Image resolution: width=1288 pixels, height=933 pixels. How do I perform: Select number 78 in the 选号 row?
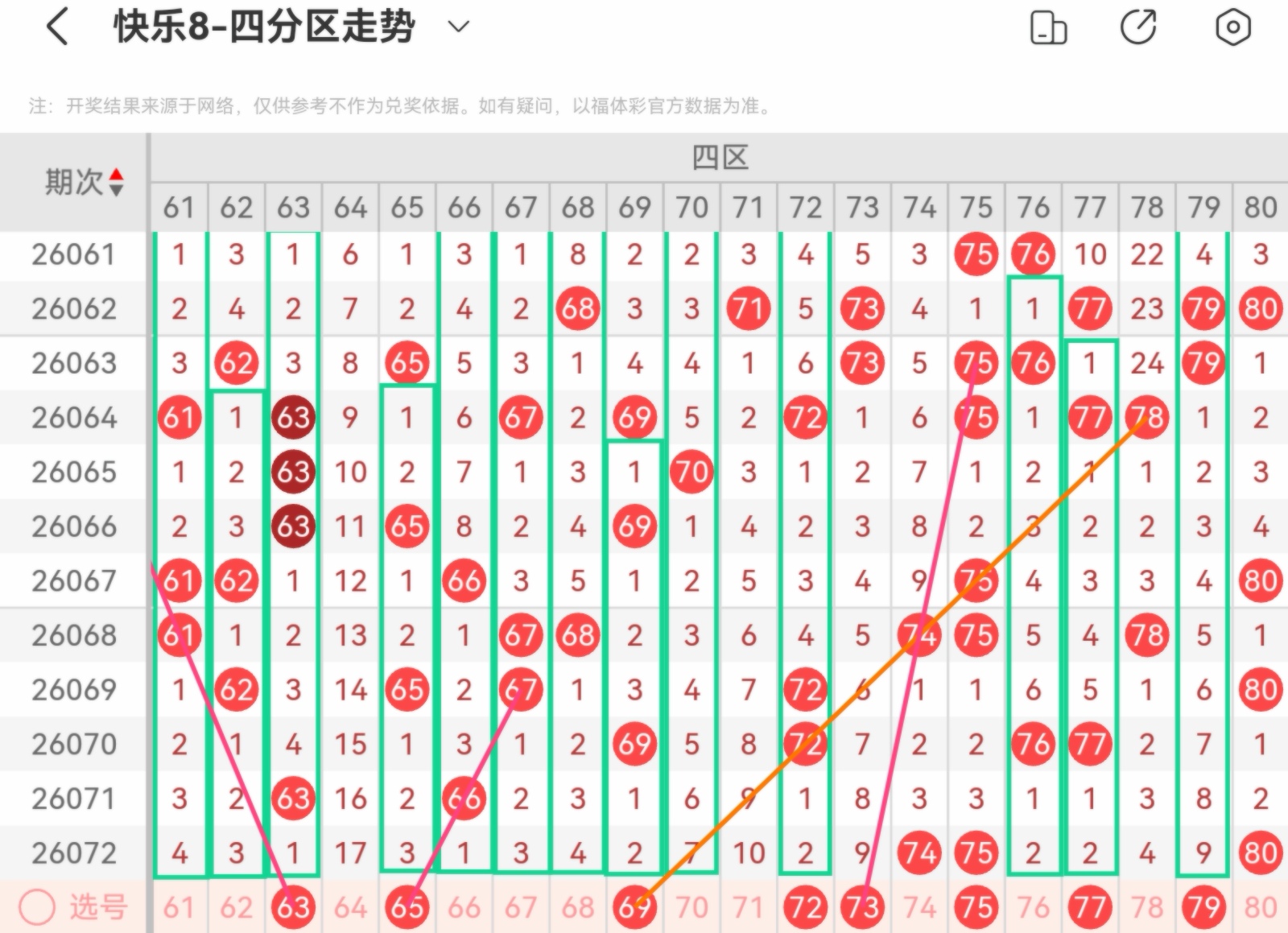(1147, 907)
